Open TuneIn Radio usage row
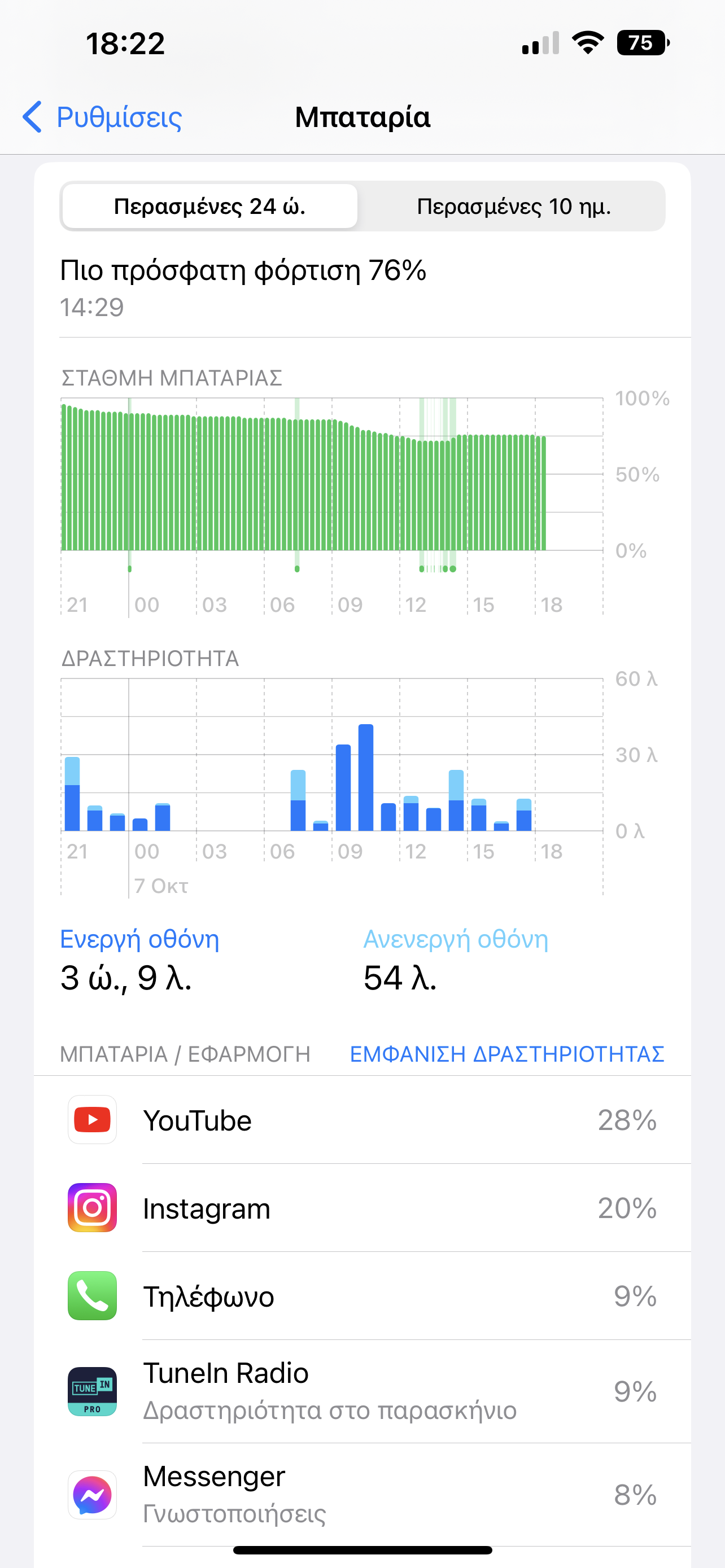The image size is (725, 1568). coord(362,1391)
